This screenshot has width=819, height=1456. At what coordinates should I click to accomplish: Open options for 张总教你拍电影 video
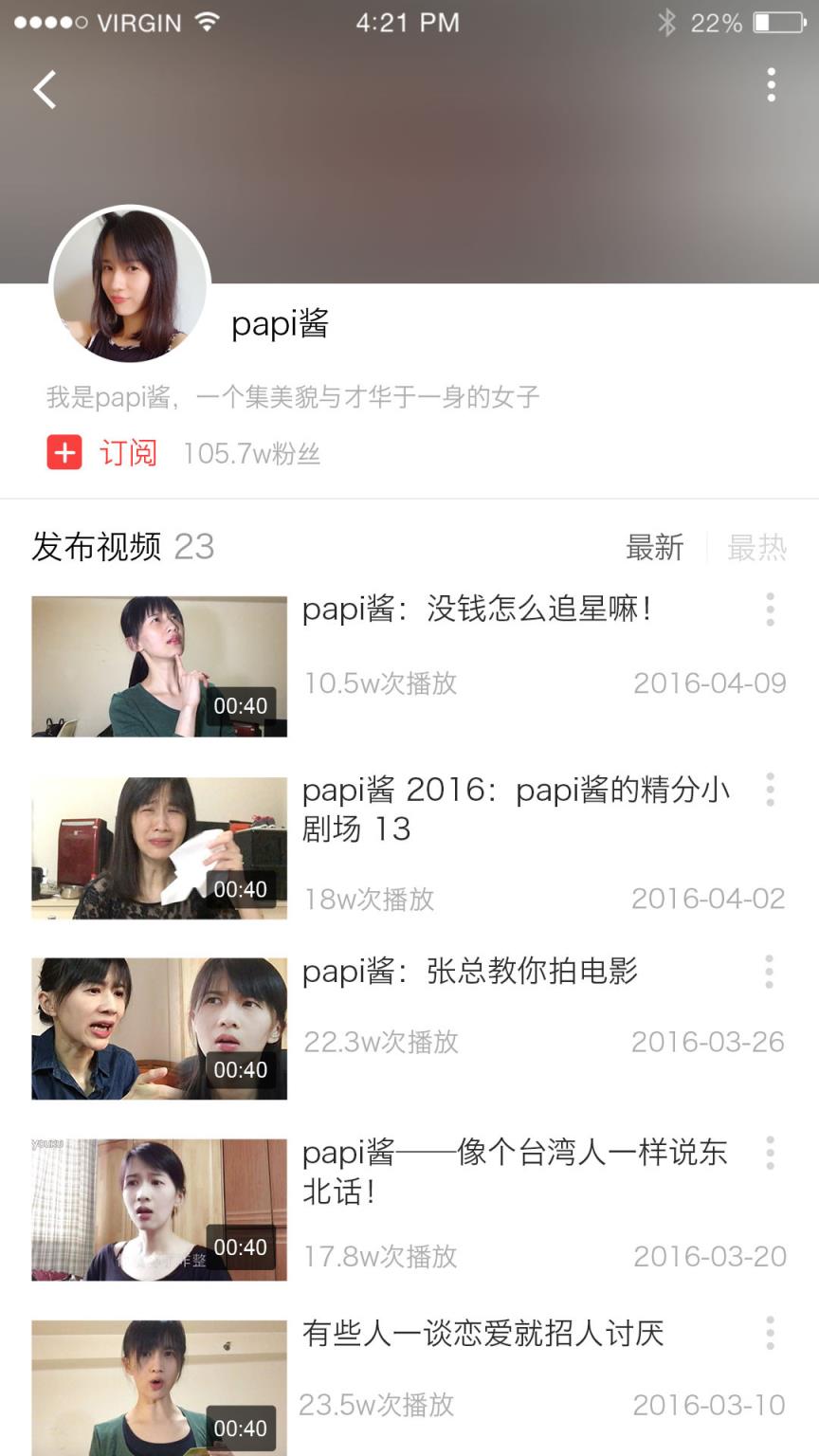tap(771, 972)
